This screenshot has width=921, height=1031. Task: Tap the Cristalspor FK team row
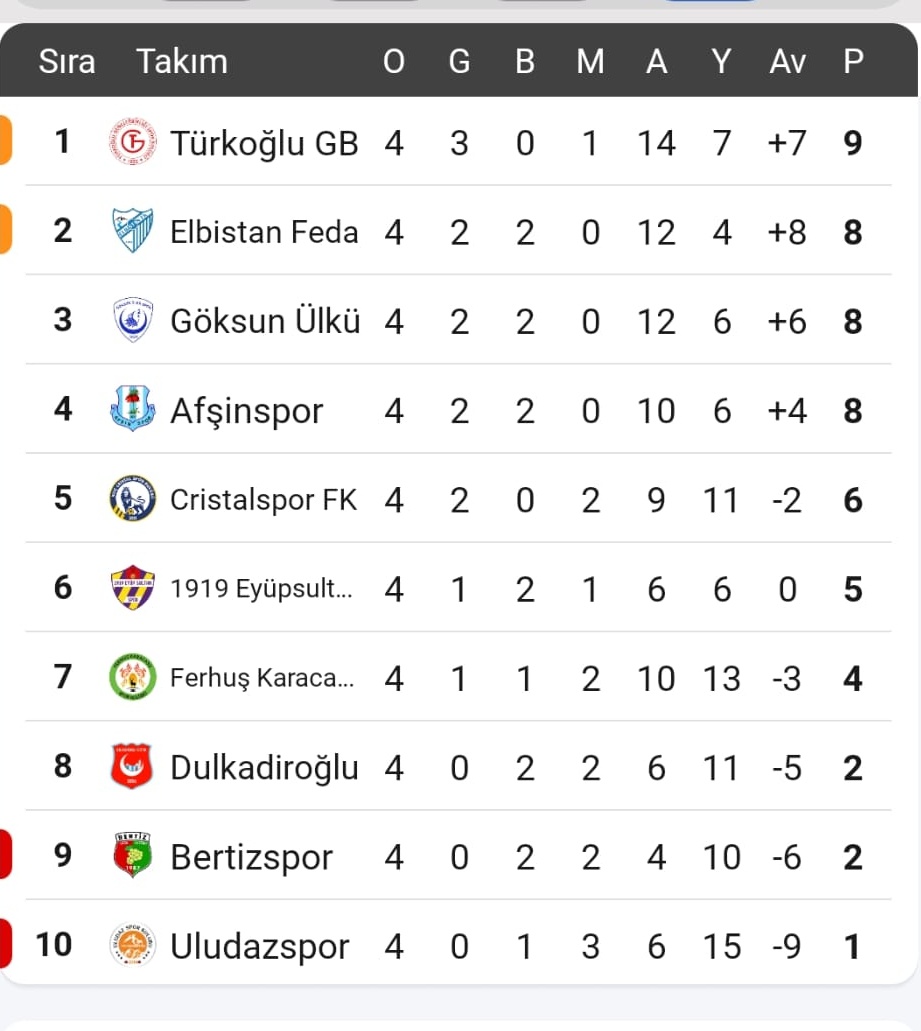pos(263,500)
